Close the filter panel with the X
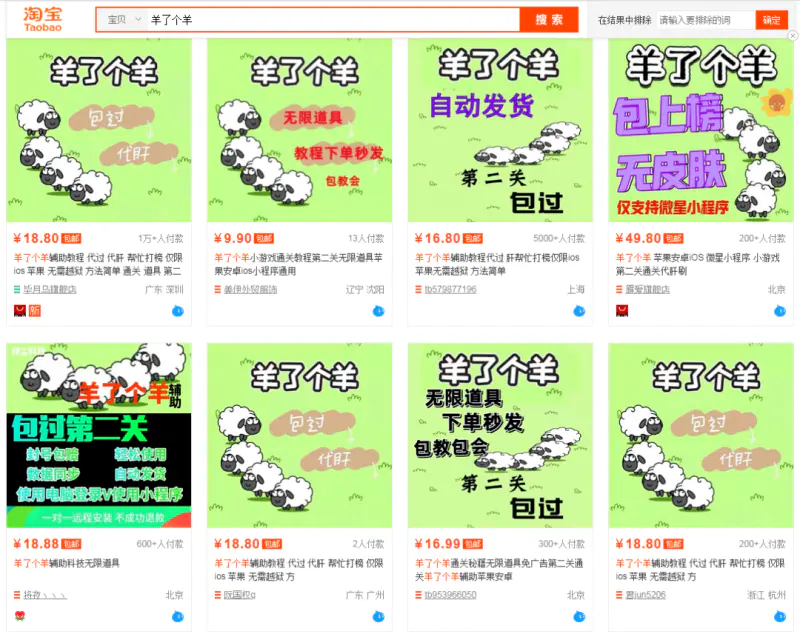This screenshot has width=800, height=634. 793,36
